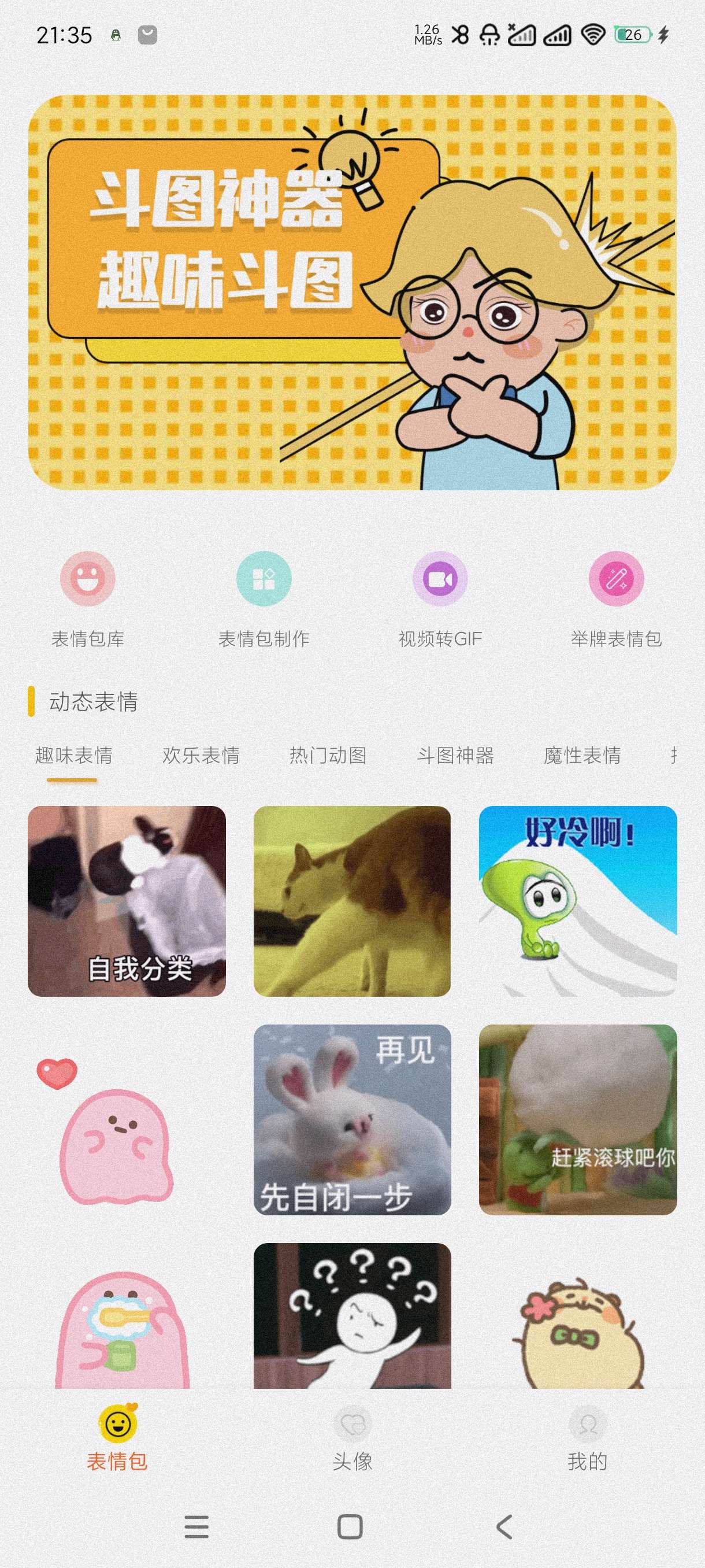The width and height of the screenshot is (705, 1568).
Task: Switch to the 魔性表情 tab
Action: pyautogui.click(x=582, y=756)
